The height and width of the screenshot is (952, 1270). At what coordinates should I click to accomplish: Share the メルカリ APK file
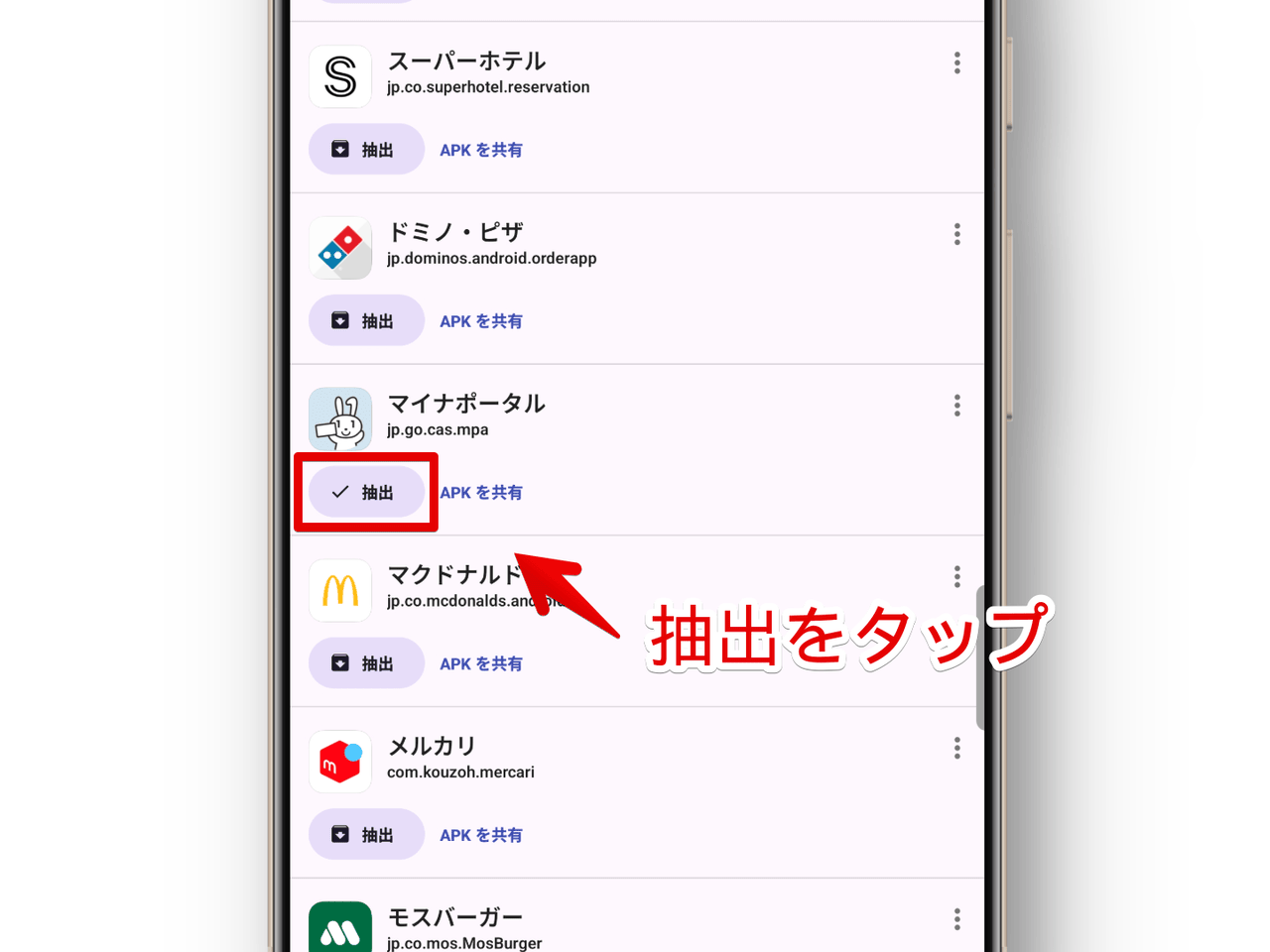[x=481, y=835]
